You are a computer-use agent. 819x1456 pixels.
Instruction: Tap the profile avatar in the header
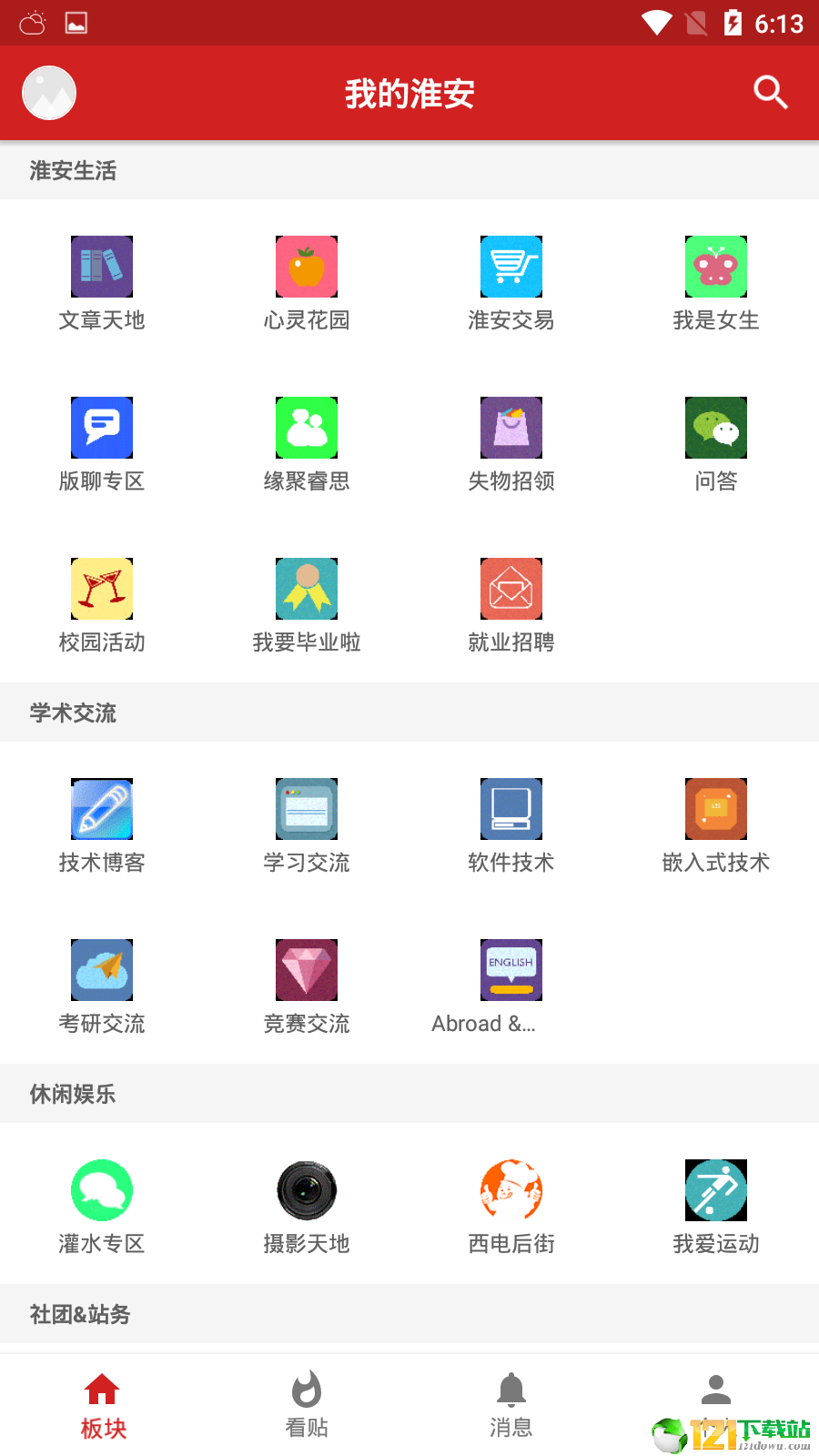click(49, 93)
